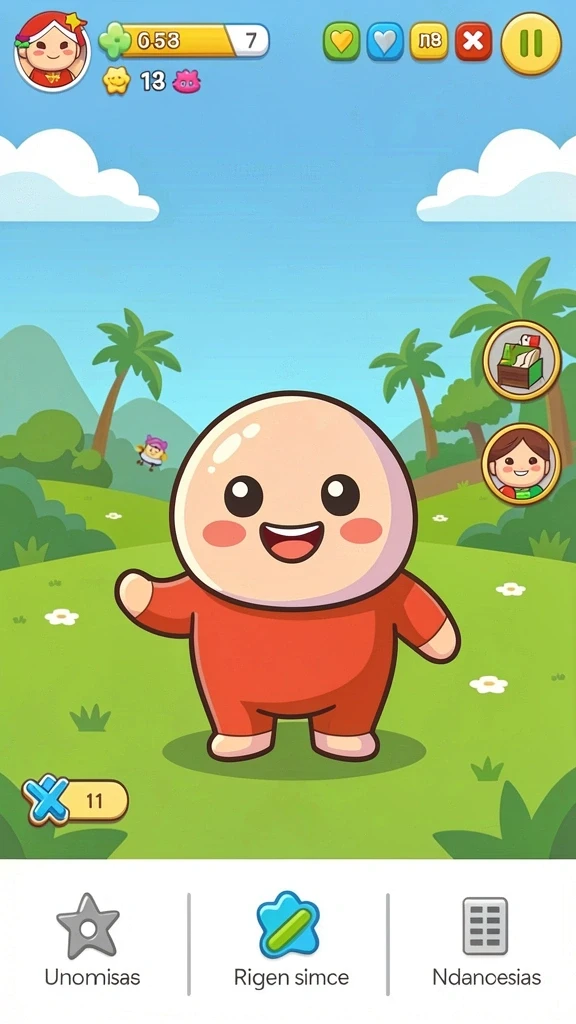The image size is (576, 1024).
Task: Open the yellow n8 button
Action: pyautogui.click(x=429, y=42)
